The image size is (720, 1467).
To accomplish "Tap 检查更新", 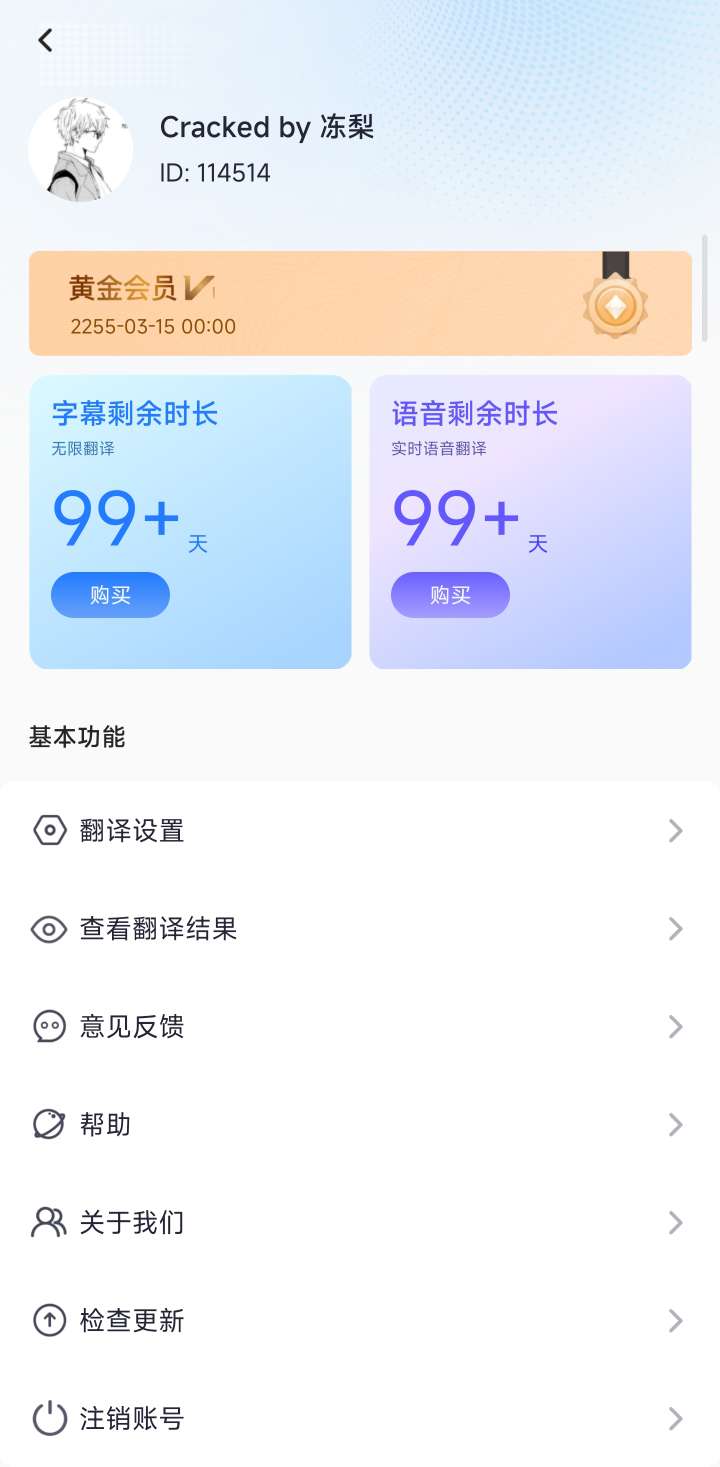I will tap(360, 1321).
